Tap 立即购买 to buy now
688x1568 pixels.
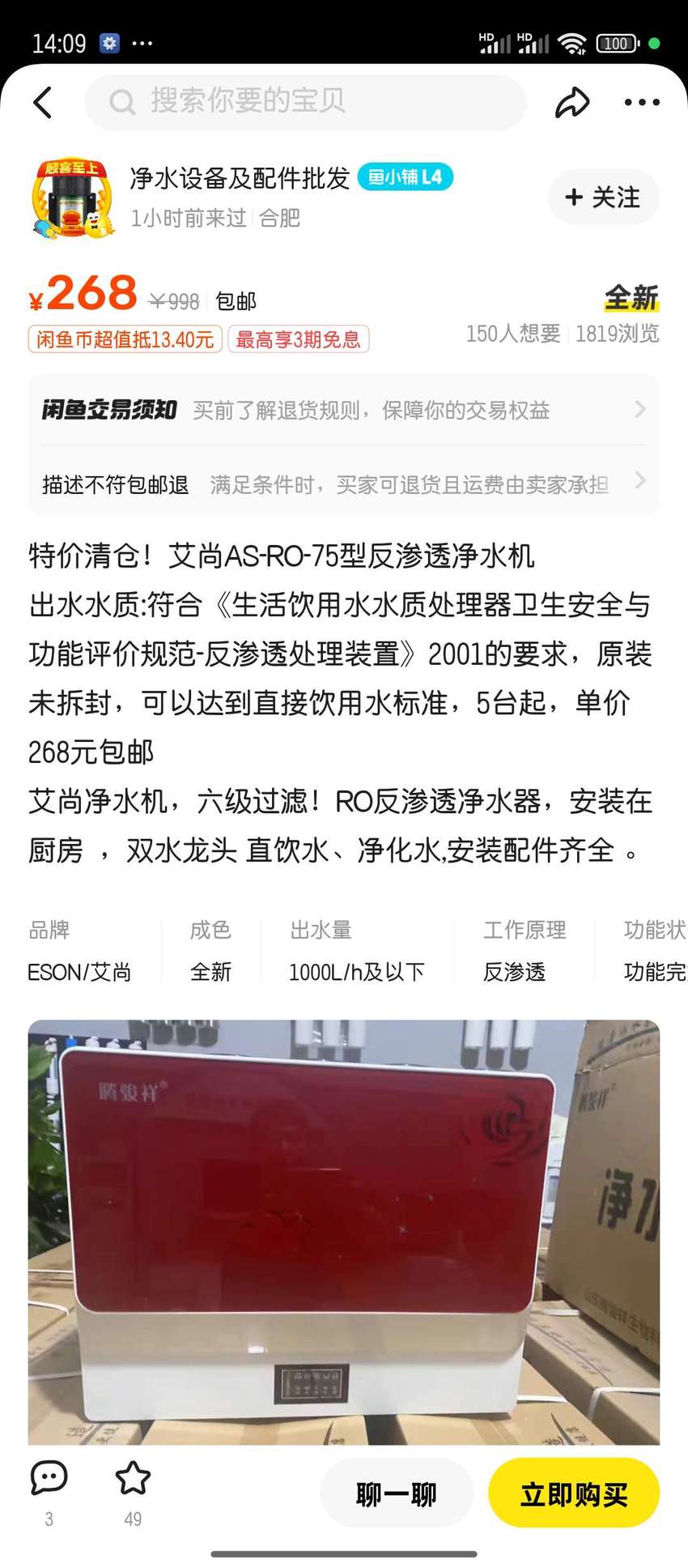coord(574,1493)
